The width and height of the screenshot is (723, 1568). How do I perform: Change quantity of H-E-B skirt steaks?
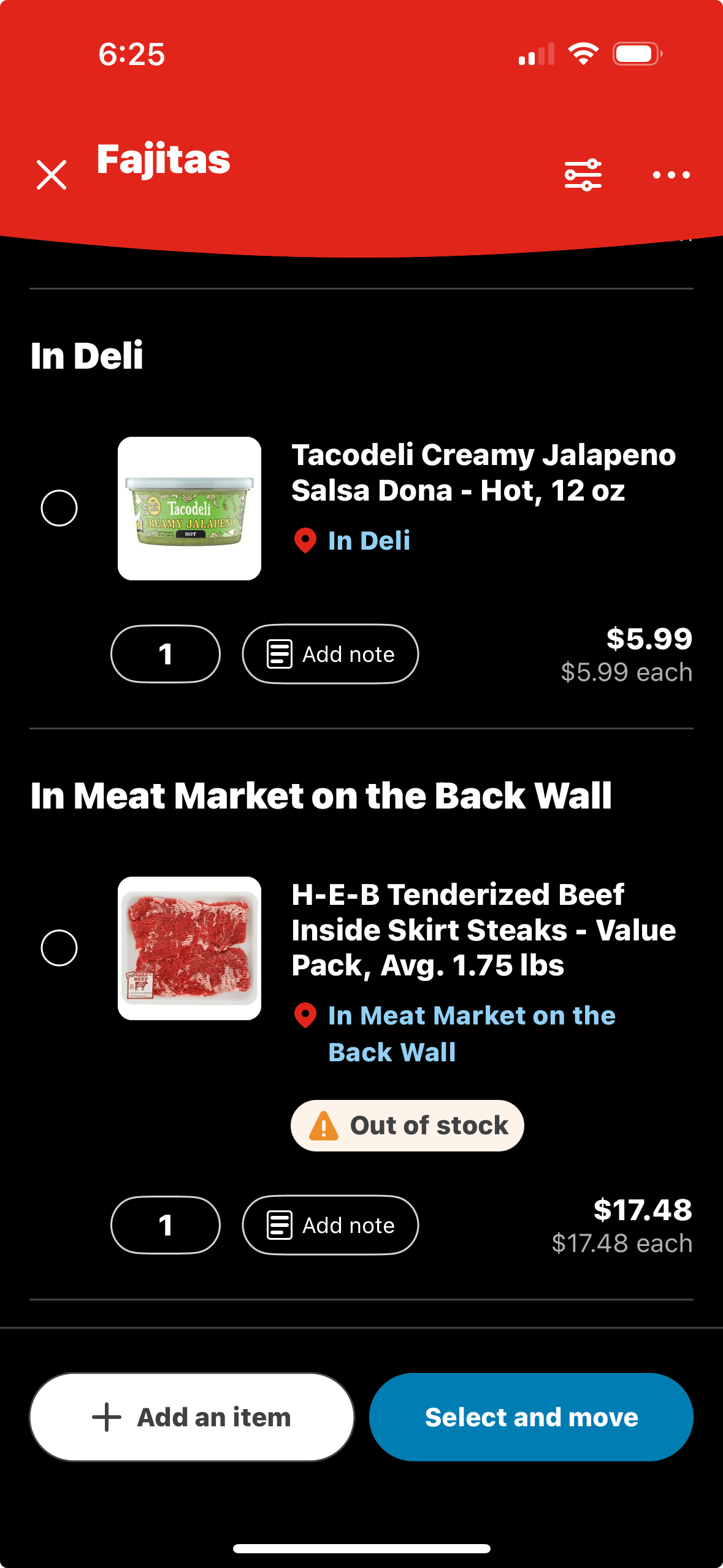166,1225
